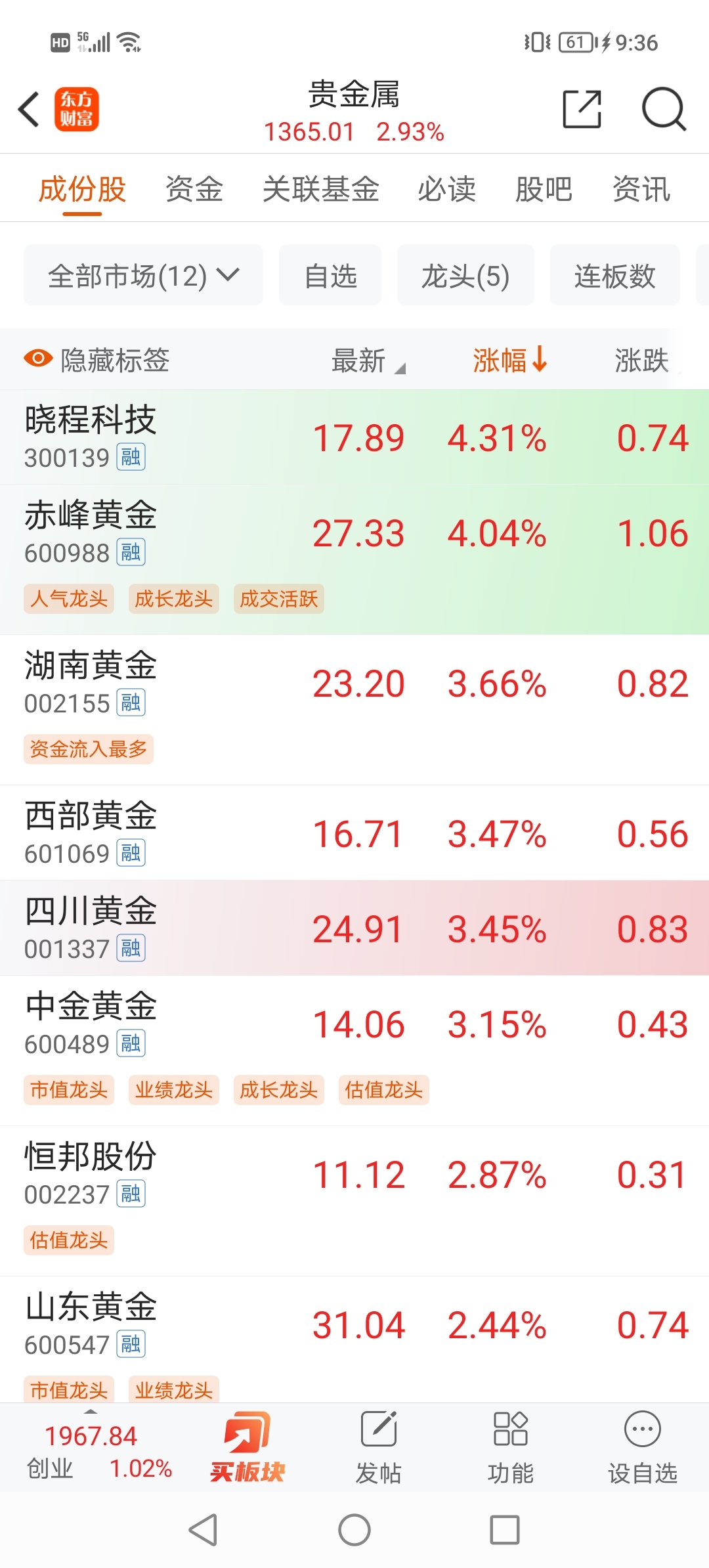Open the search magnifier icon

click(664, 109)
